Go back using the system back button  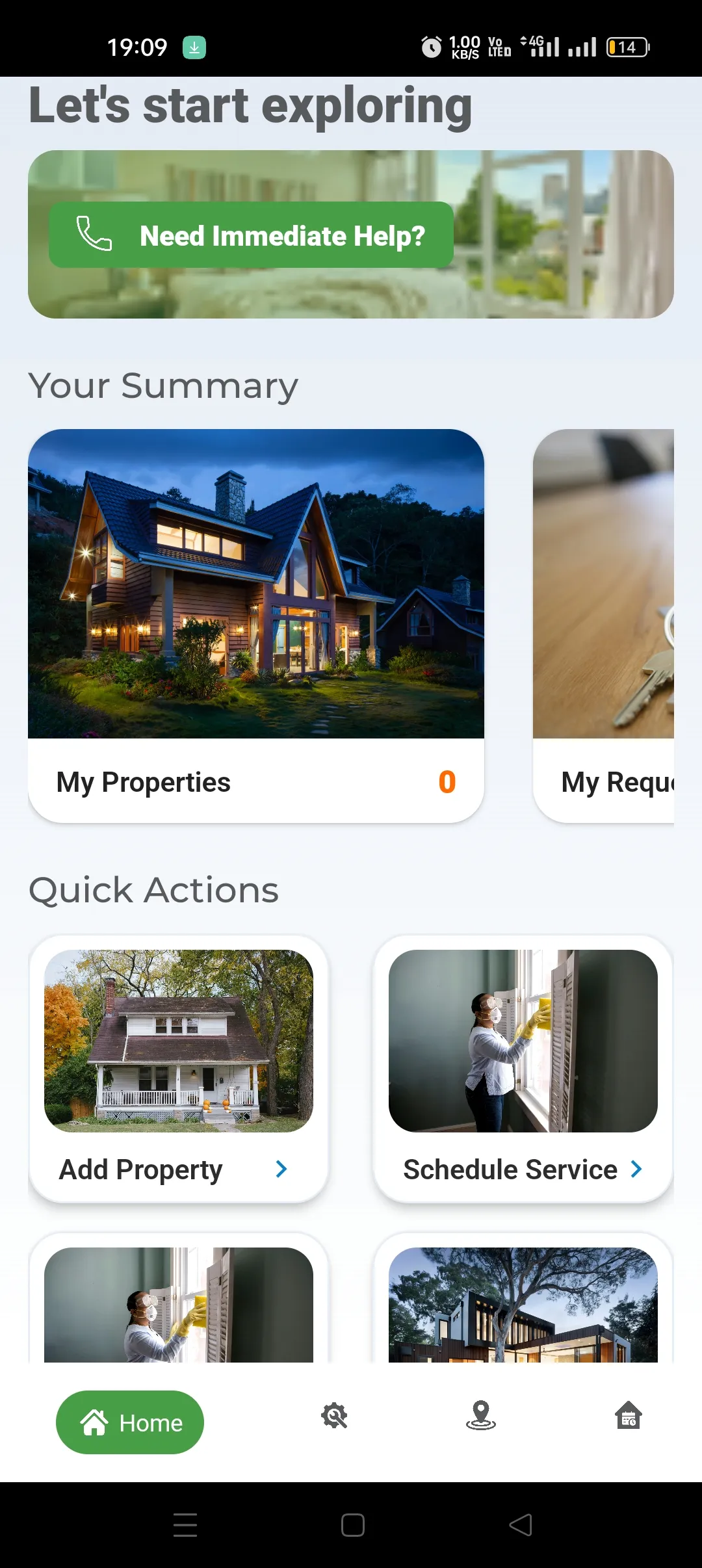point(521,1525)
